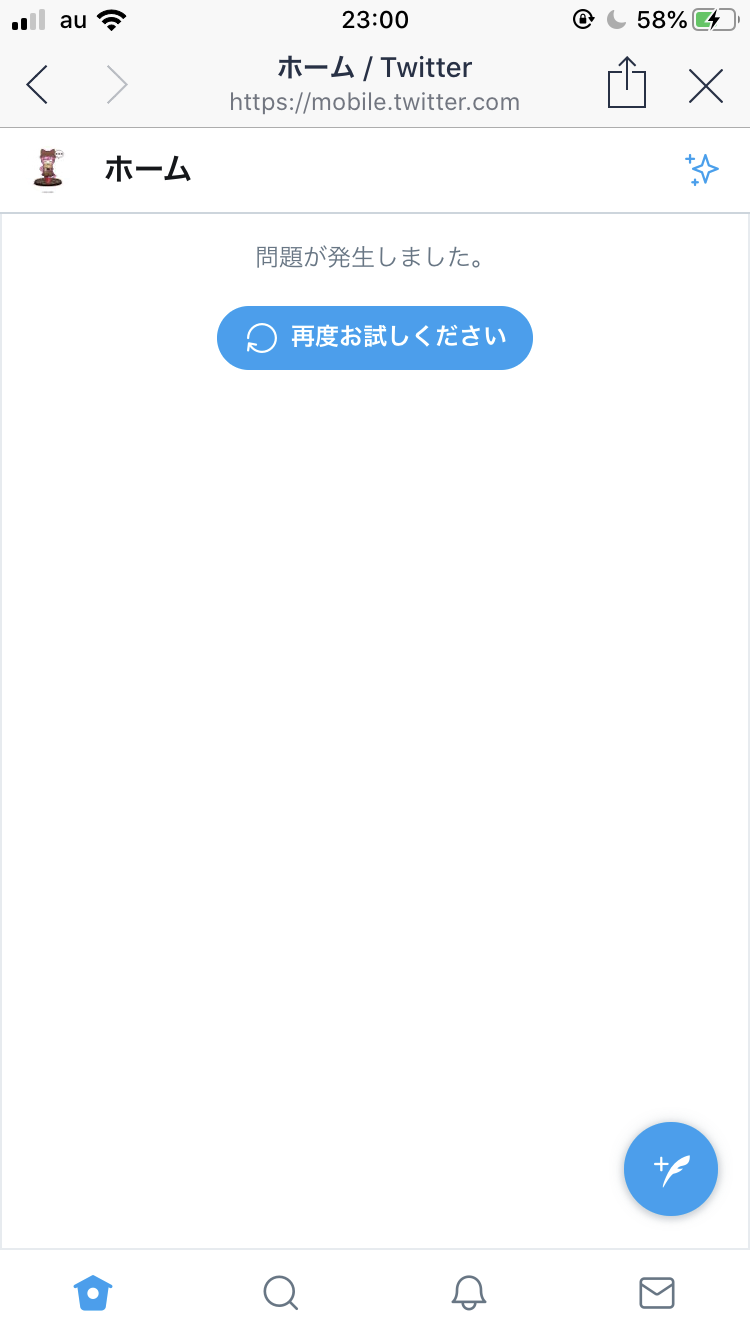750x1334 pixels.
Task: Compose a new tweet
Action: [x=671, y=1169]
